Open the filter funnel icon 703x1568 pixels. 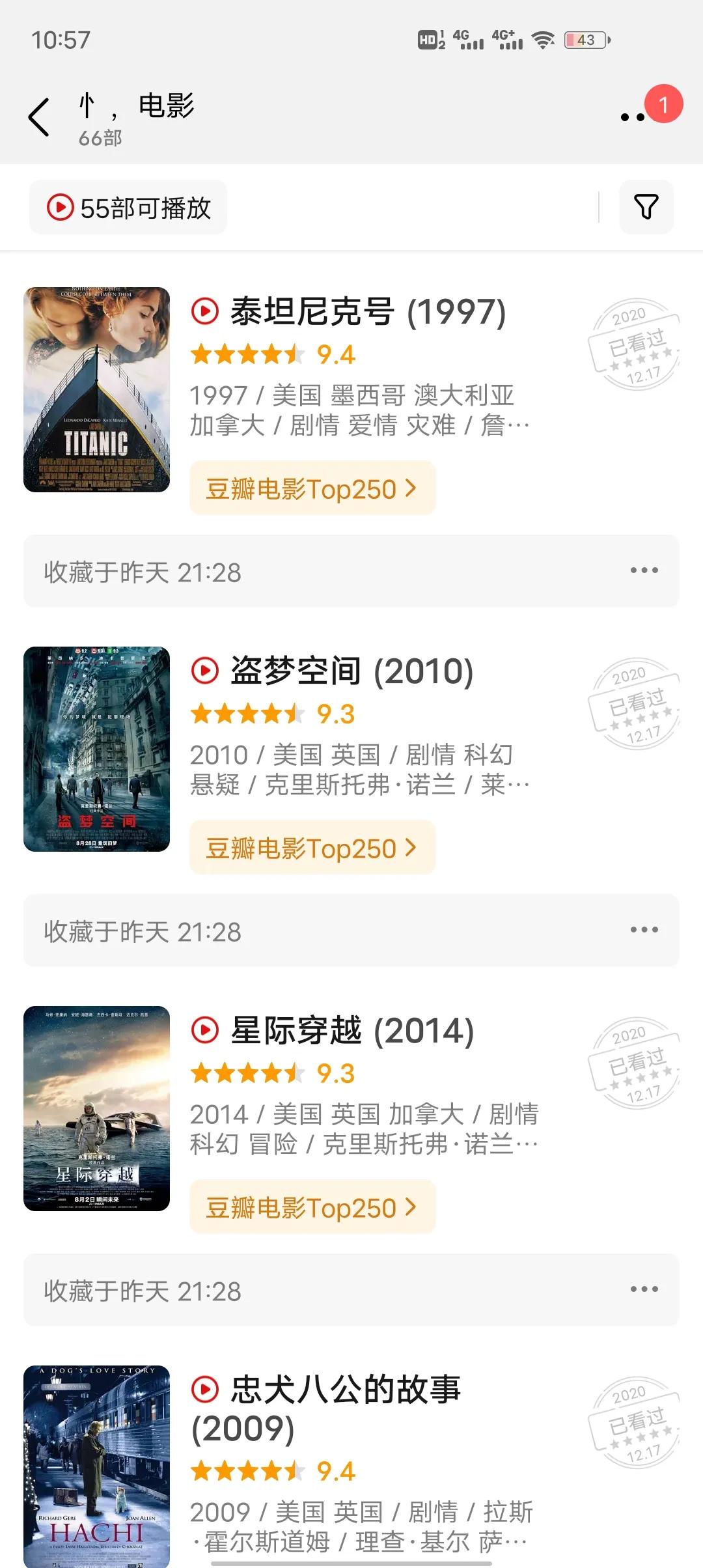click(x=646, y=207)
